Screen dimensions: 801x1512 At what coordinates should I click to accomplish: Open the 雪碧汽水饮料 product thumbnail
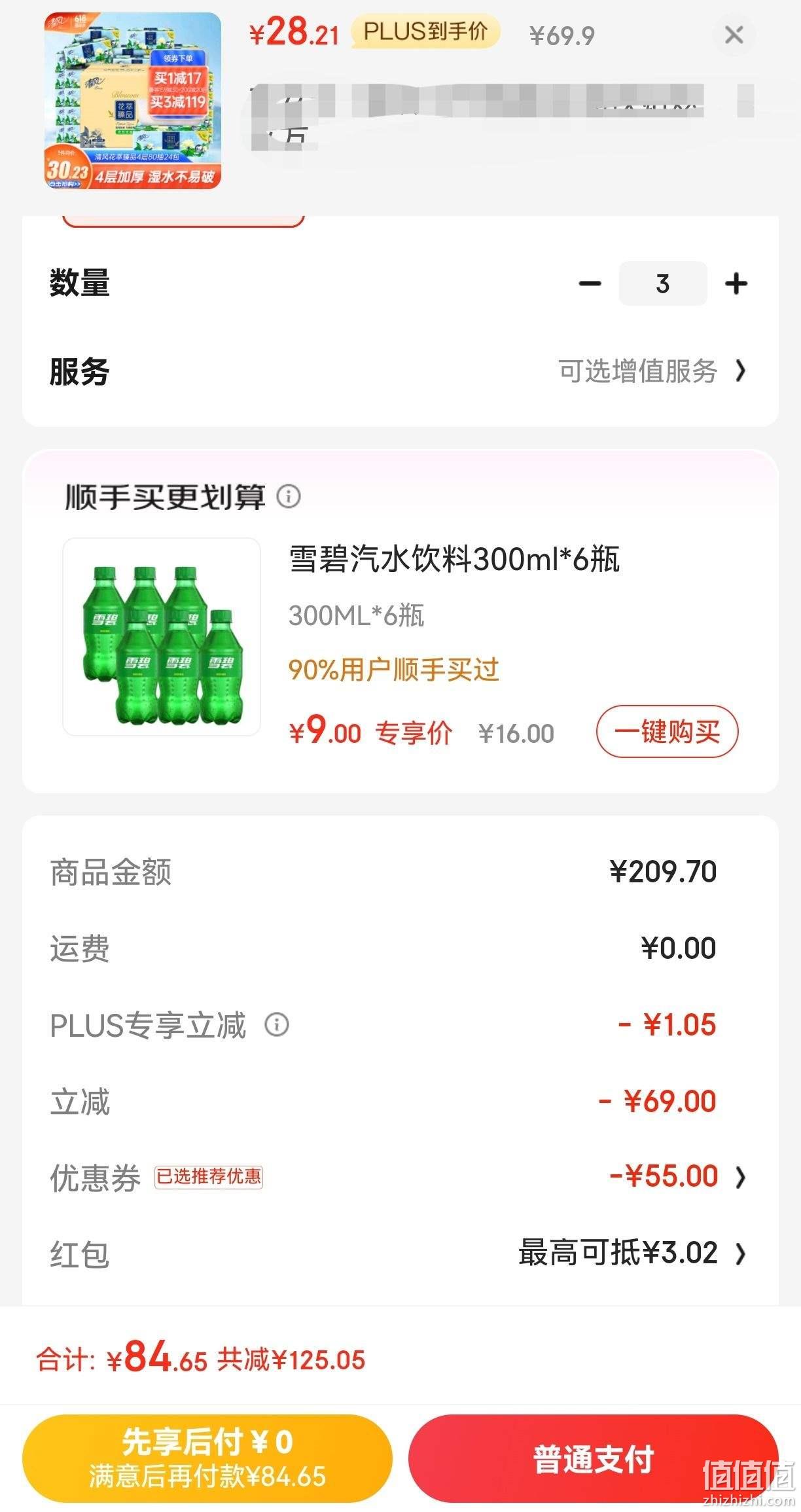point(162,637)
